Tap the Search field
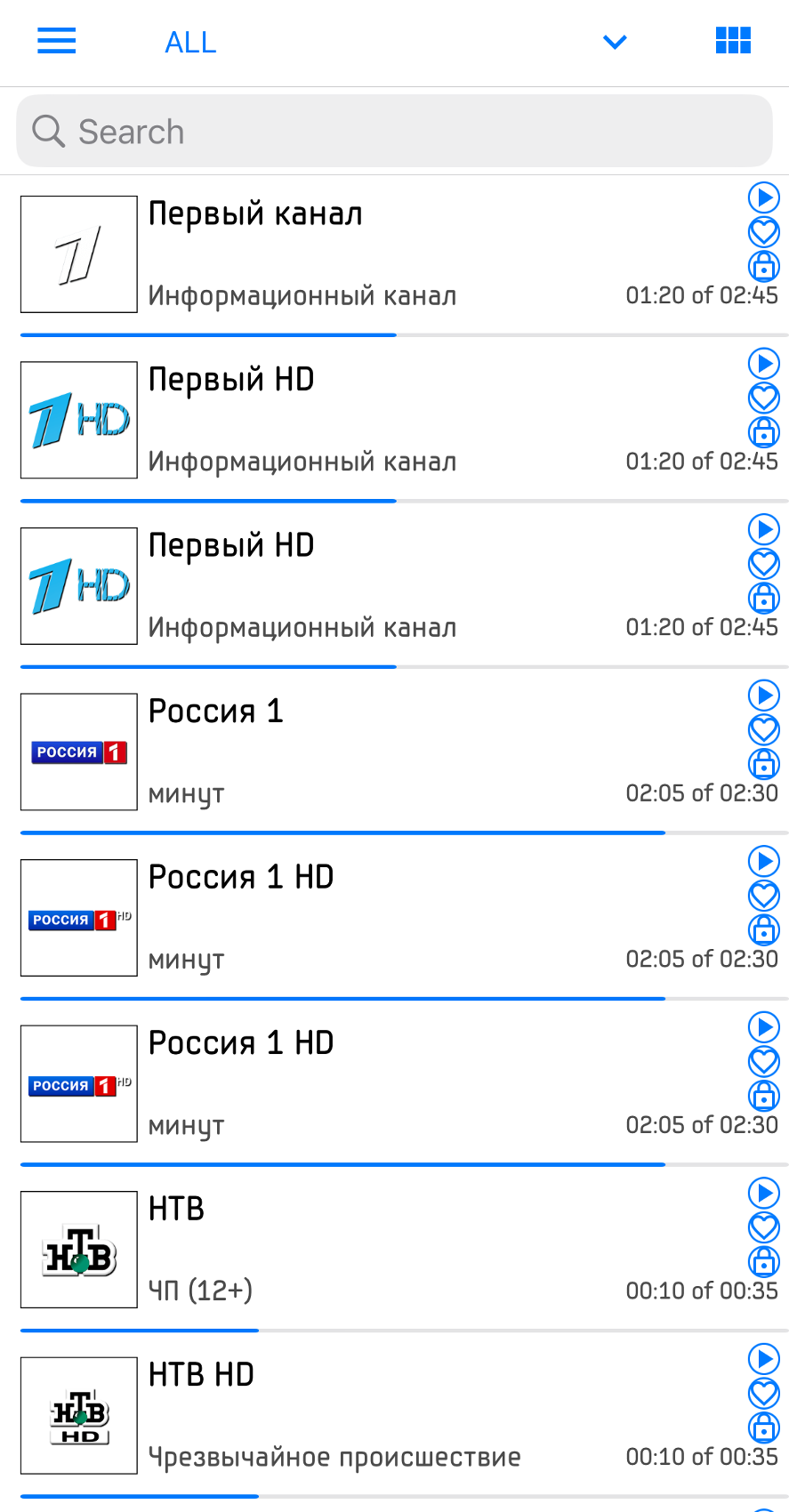The image size is (789, 1512). tap(394, 132)
